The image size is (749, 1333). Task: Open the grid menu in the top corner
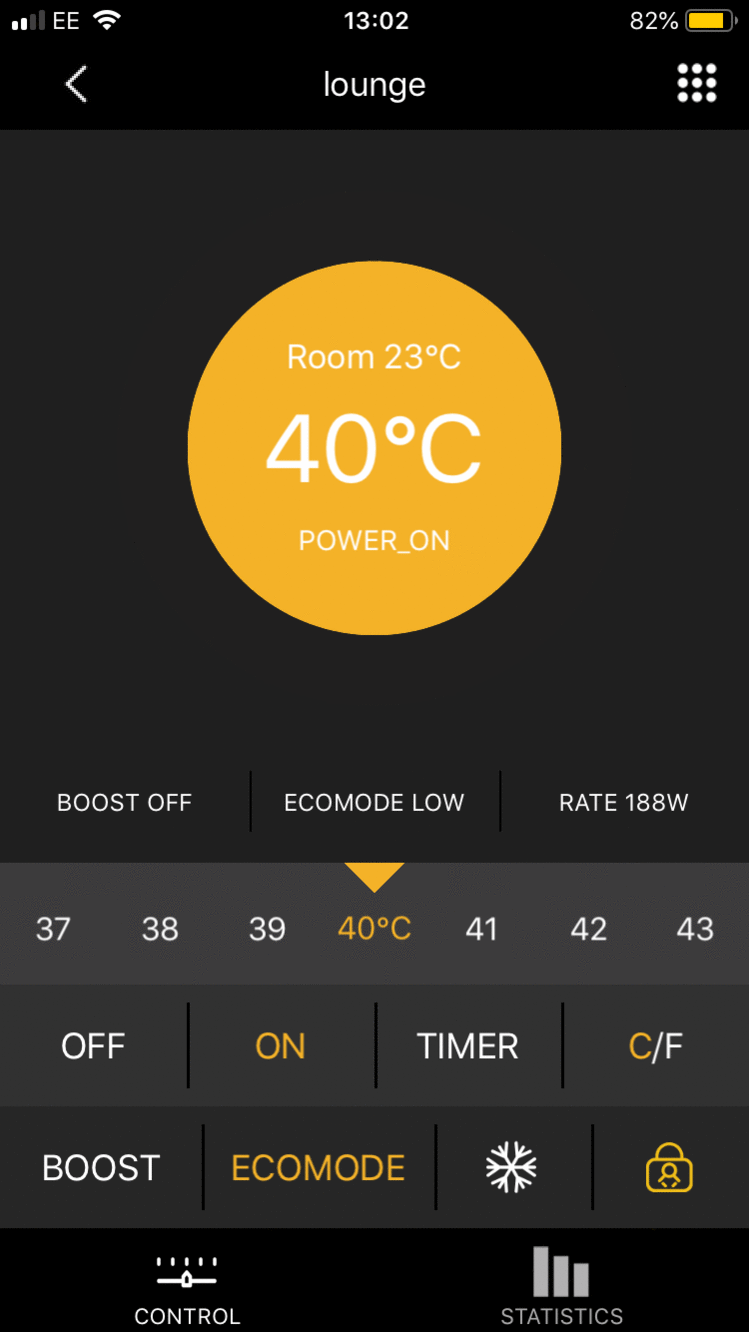696,83
